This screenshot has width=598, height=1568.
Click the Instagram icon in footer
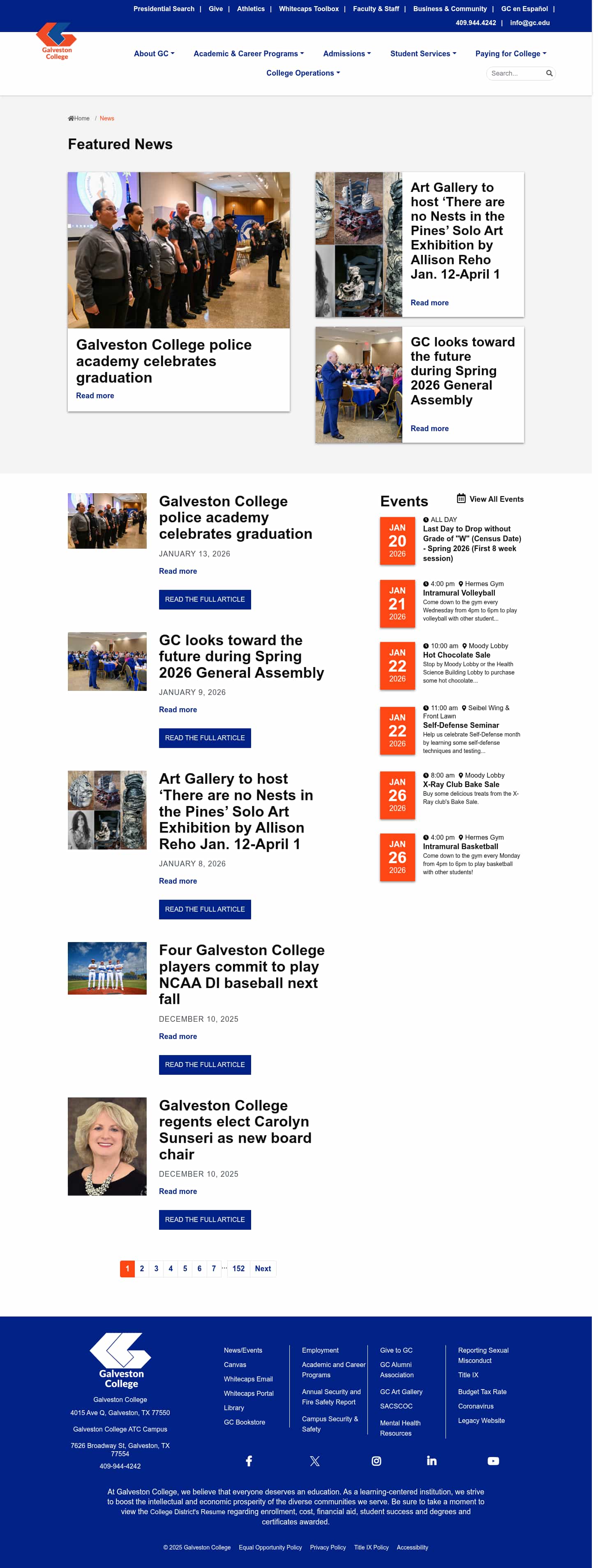click(x=376, y=1460)
